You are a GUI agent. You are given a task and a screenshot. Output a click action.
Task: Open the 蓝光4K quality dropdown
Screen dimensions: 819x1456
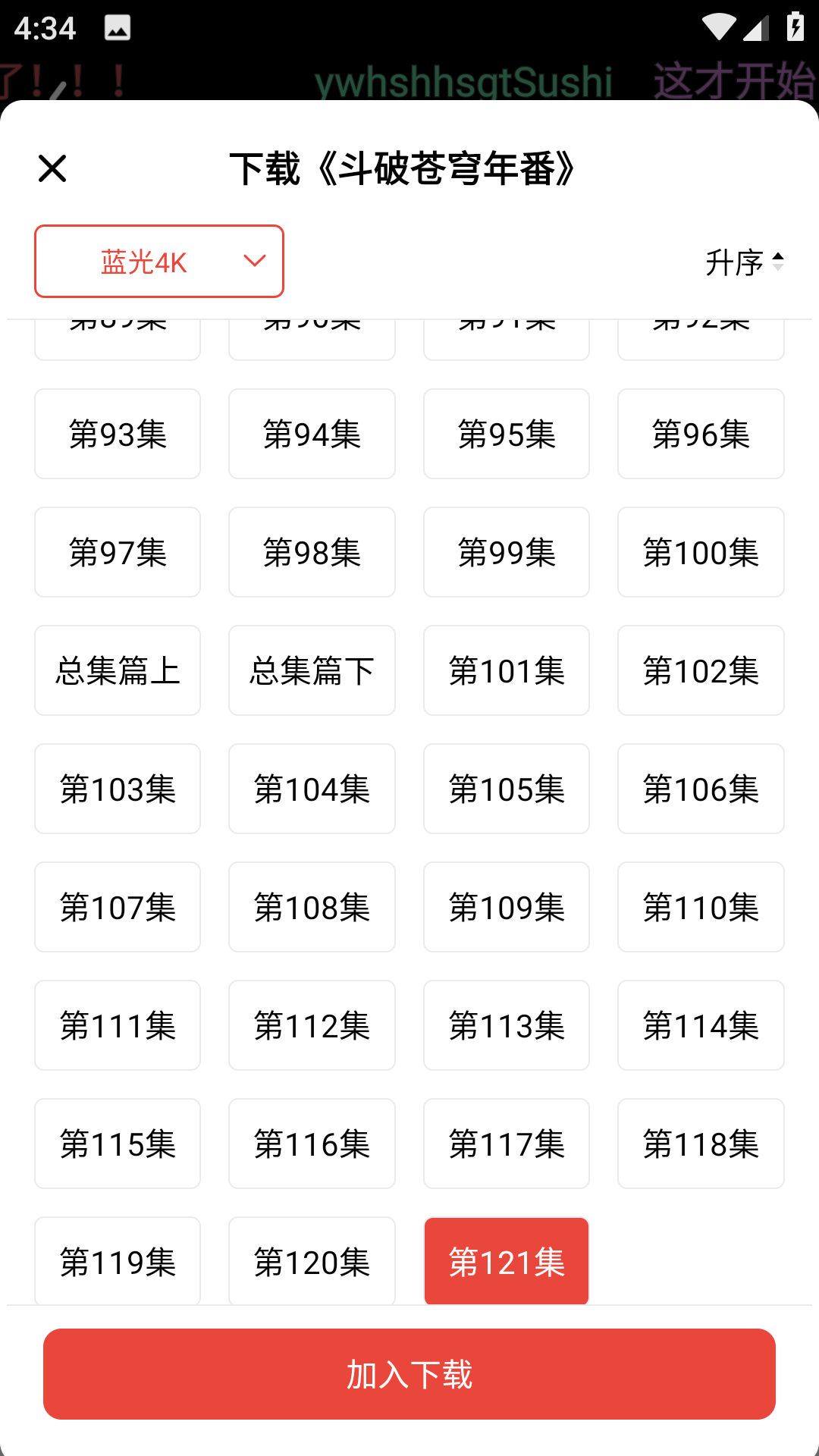click(x=159, y=262)
